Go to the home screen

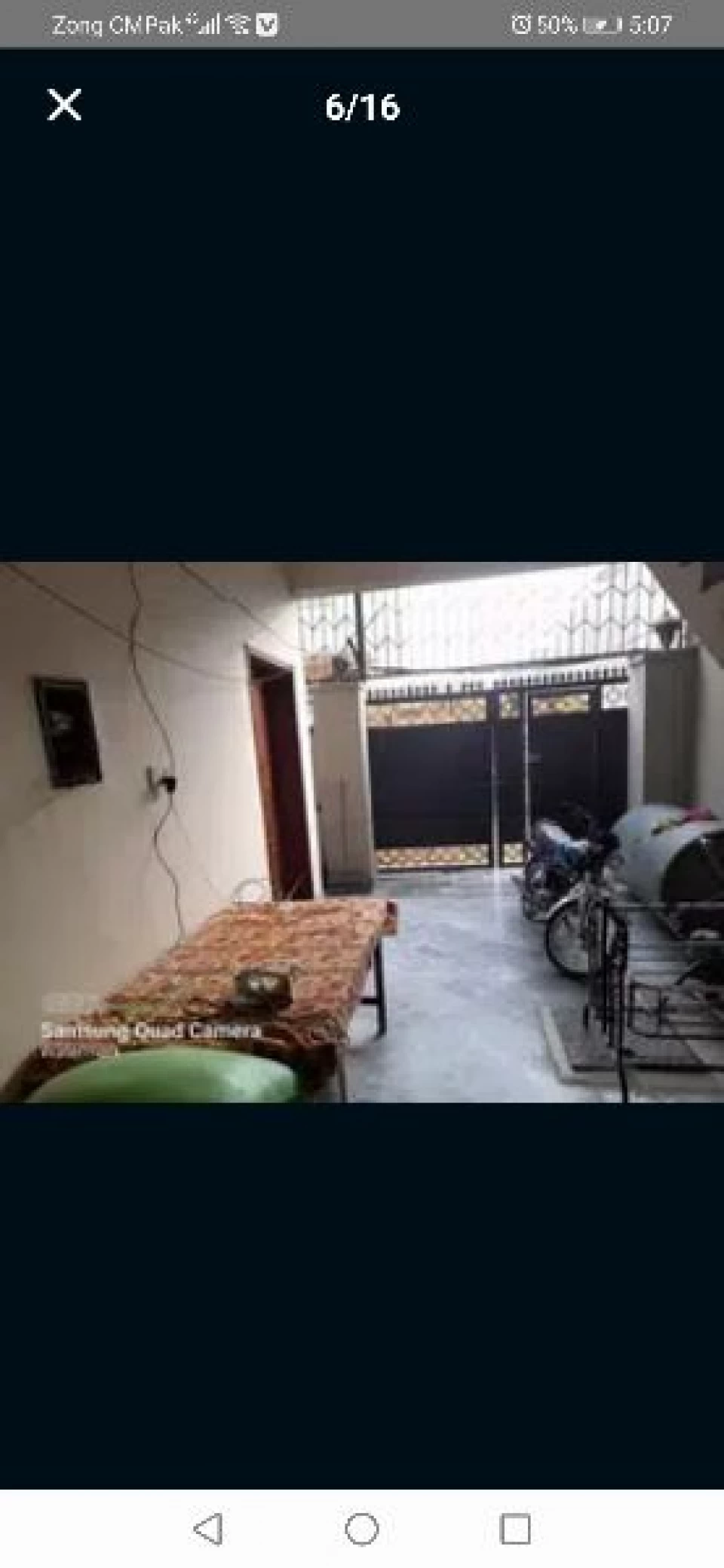pyautogui.click(x=362, y=1529)
